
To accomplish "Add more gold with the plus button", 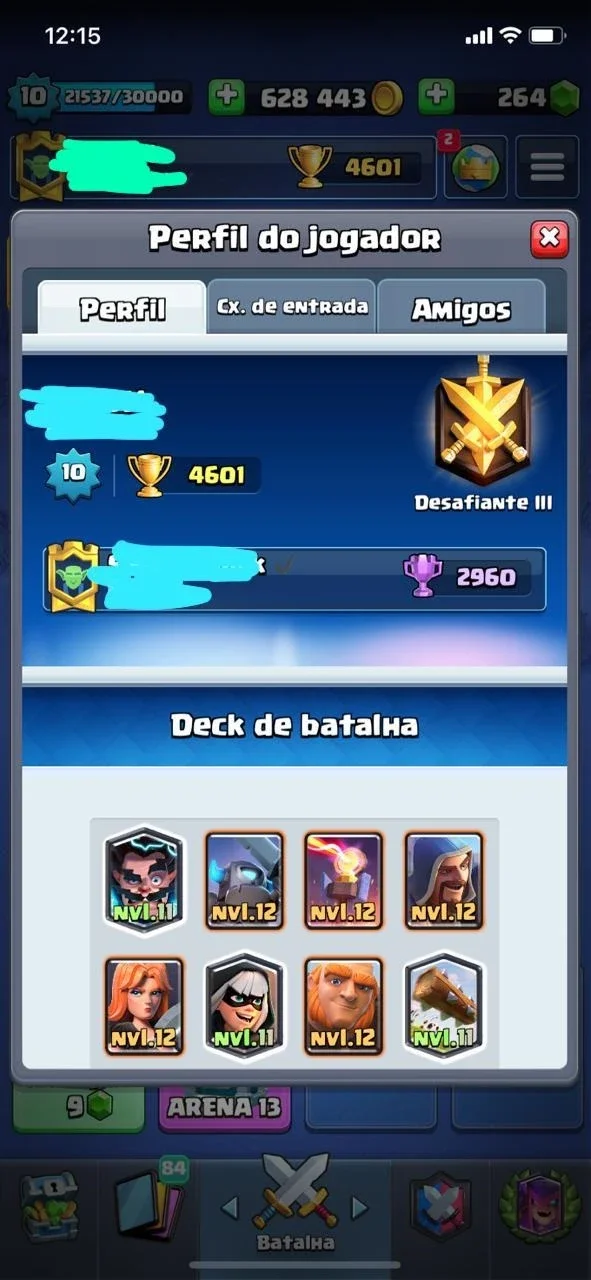I will tap(227, 97).
